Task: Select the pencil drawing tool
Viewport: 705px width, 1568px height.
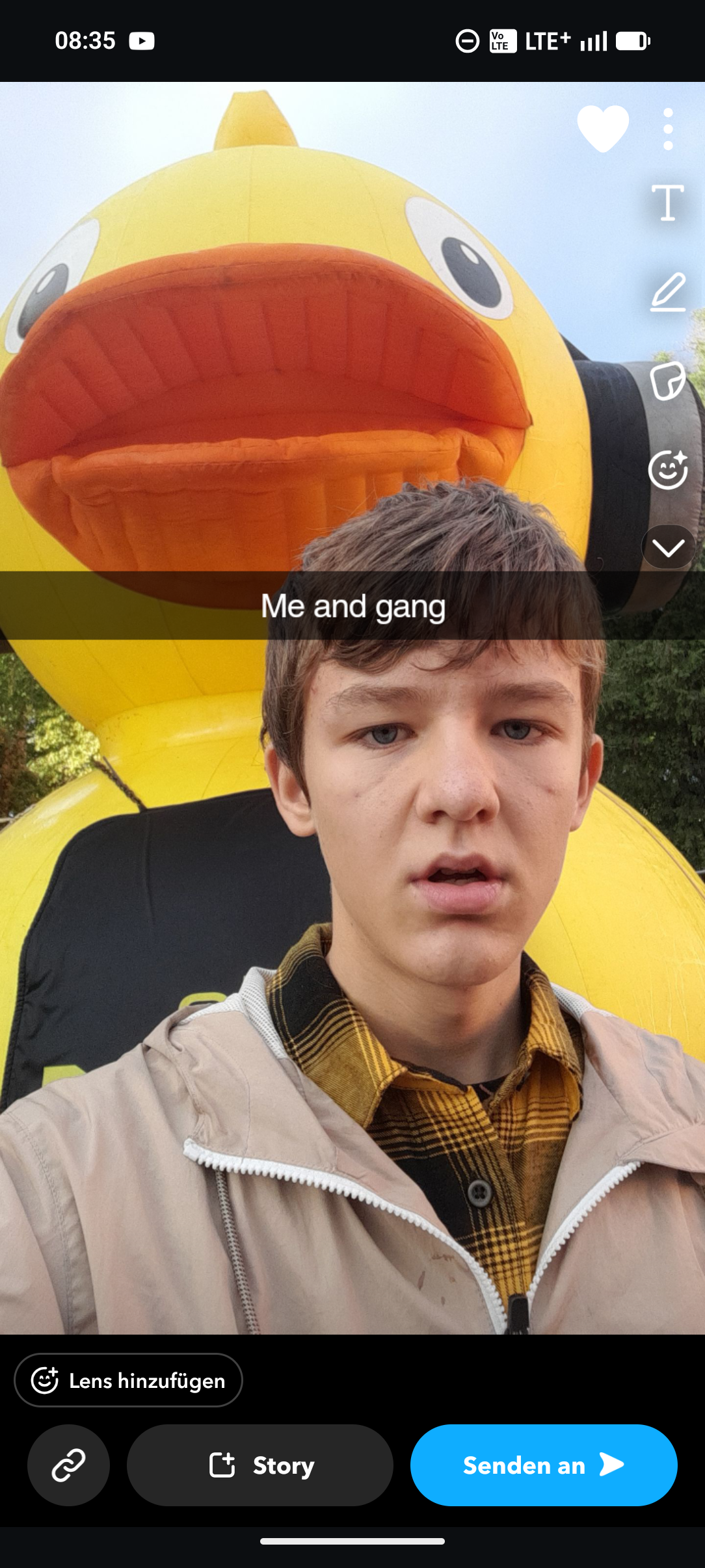Action: 668,292
